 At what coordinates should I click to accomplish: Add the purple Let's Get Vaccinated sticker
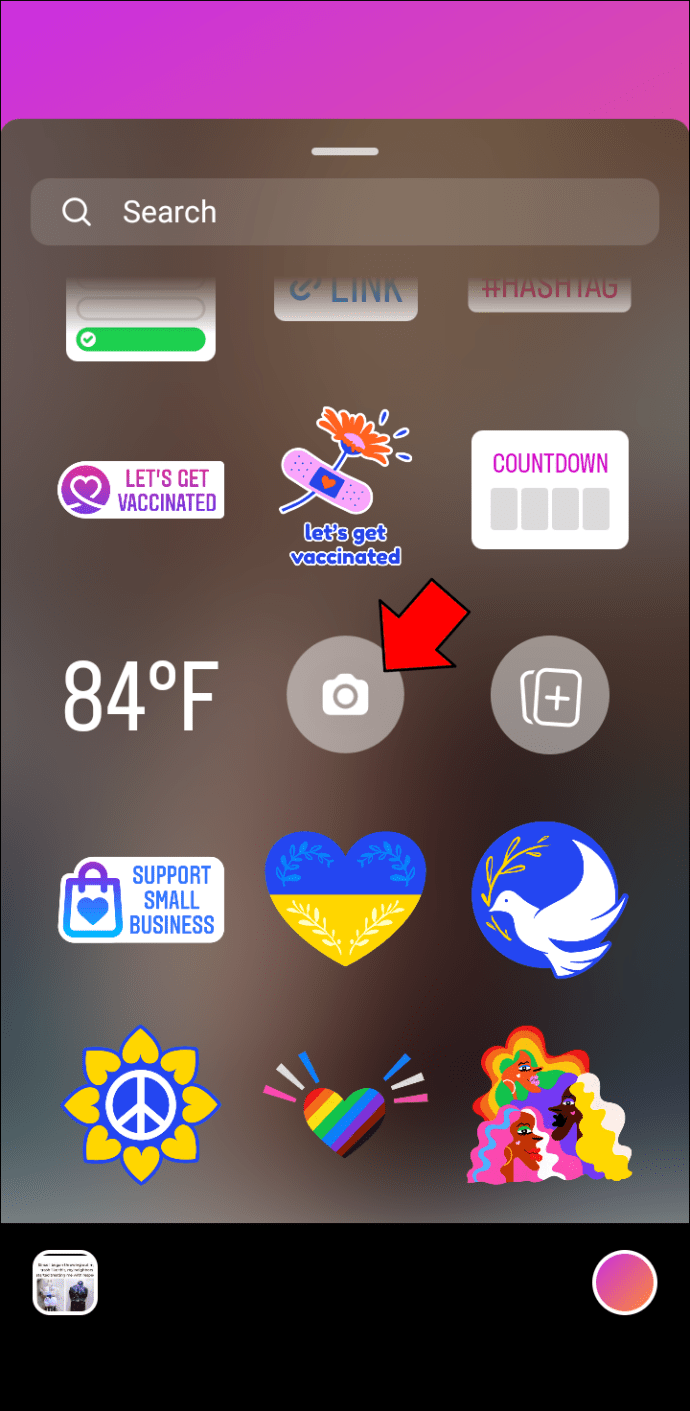[141, 490]
